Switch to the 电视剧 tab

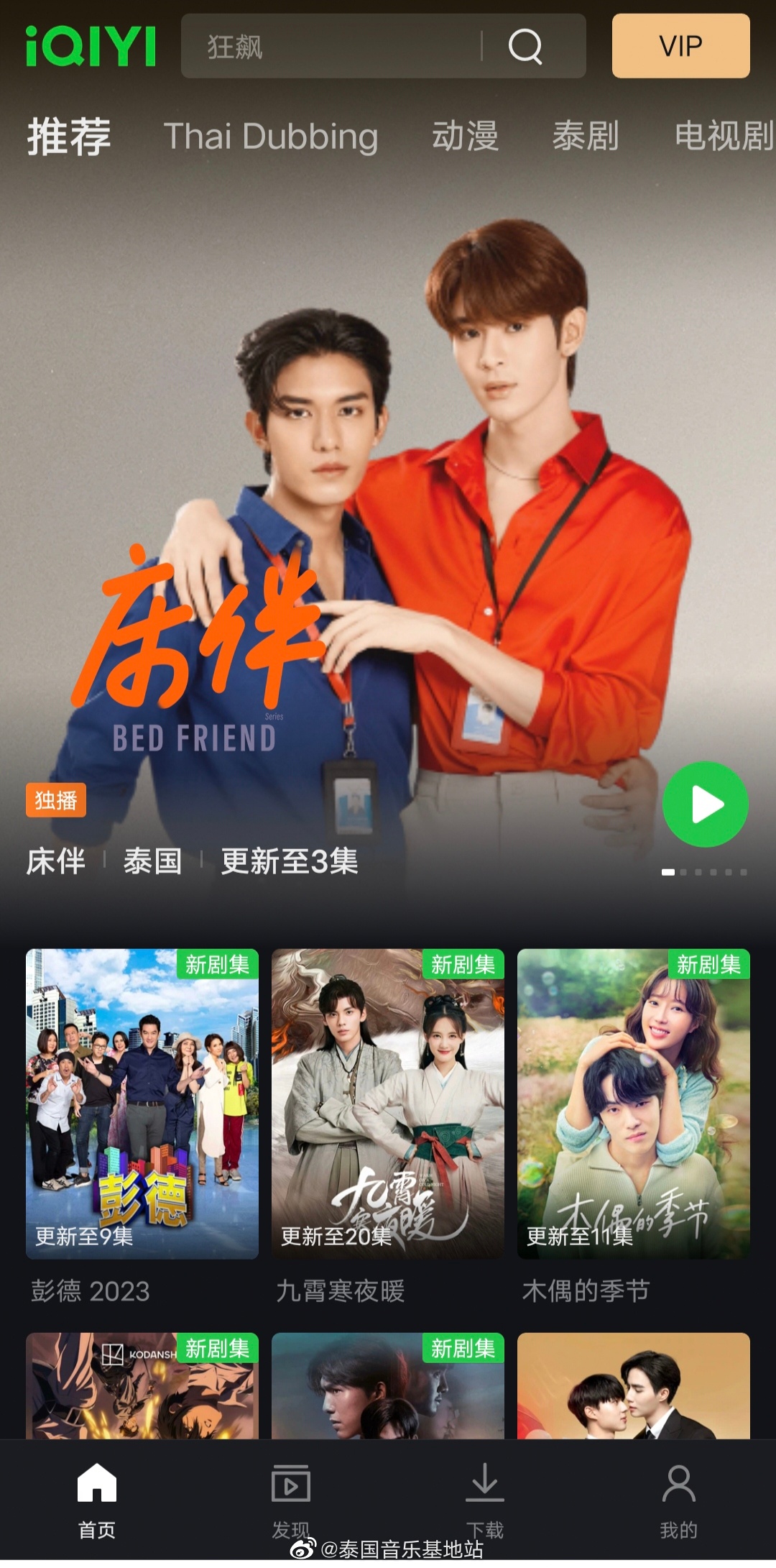[x=722, y=136]
